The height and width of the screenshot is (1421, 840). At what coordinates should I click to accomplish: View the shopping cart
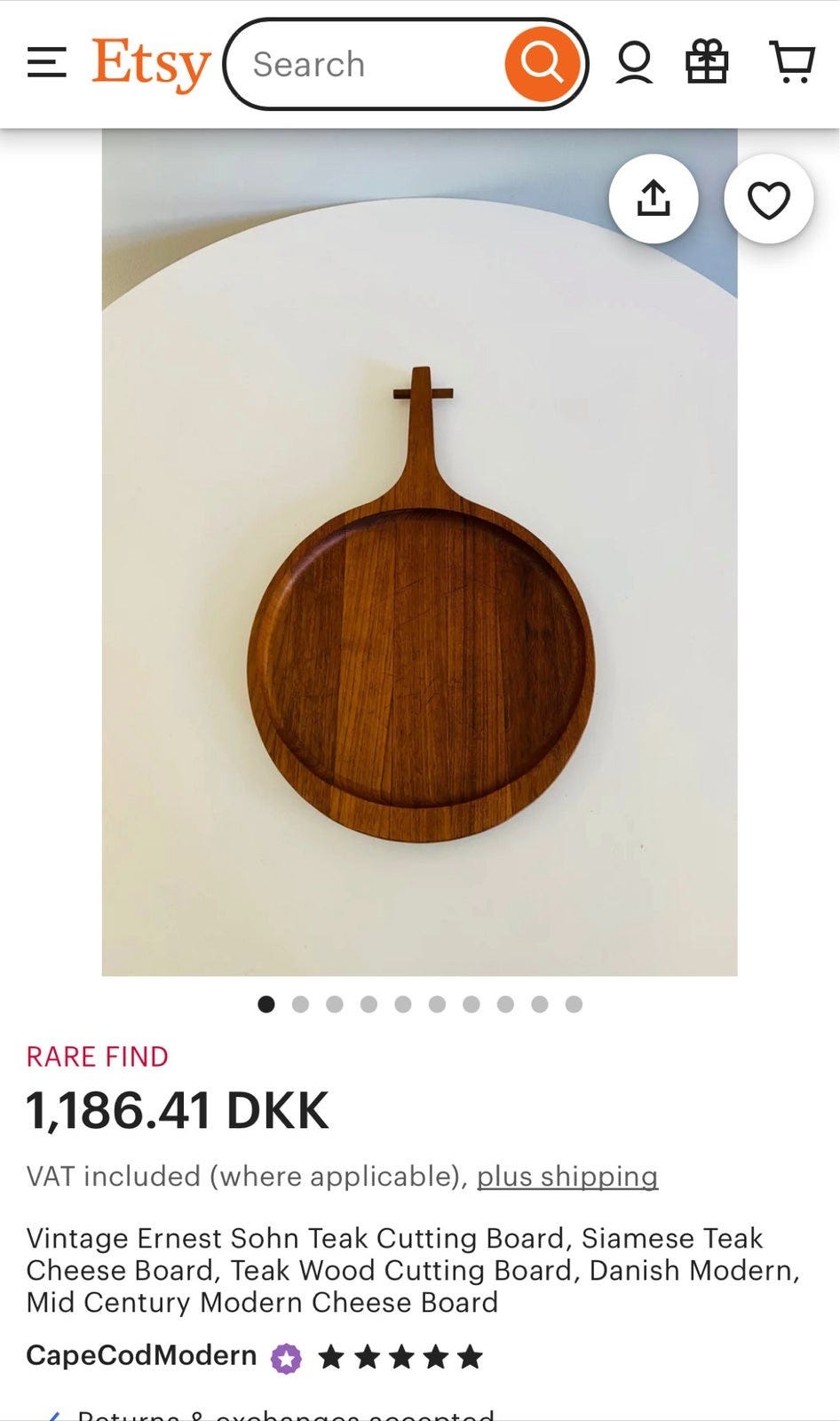pyautogui.click(x=791, y=63)
